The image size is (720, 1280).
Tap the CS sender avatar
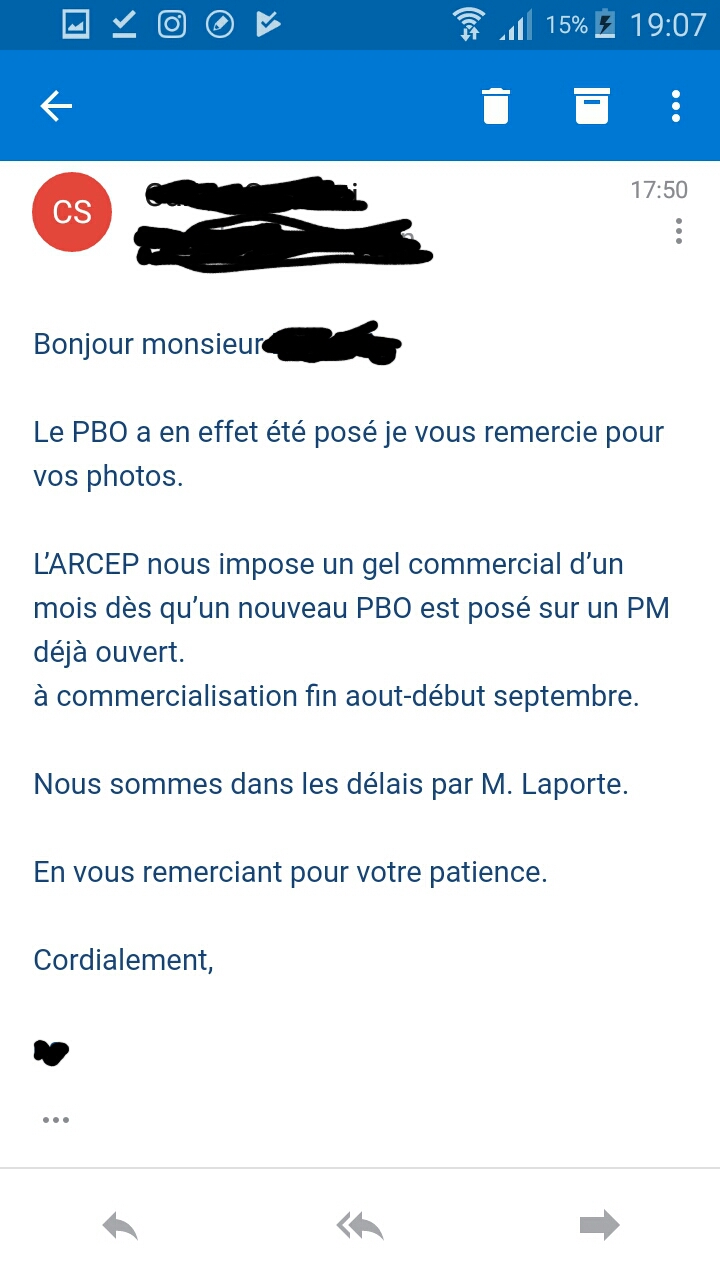point(72,212)
